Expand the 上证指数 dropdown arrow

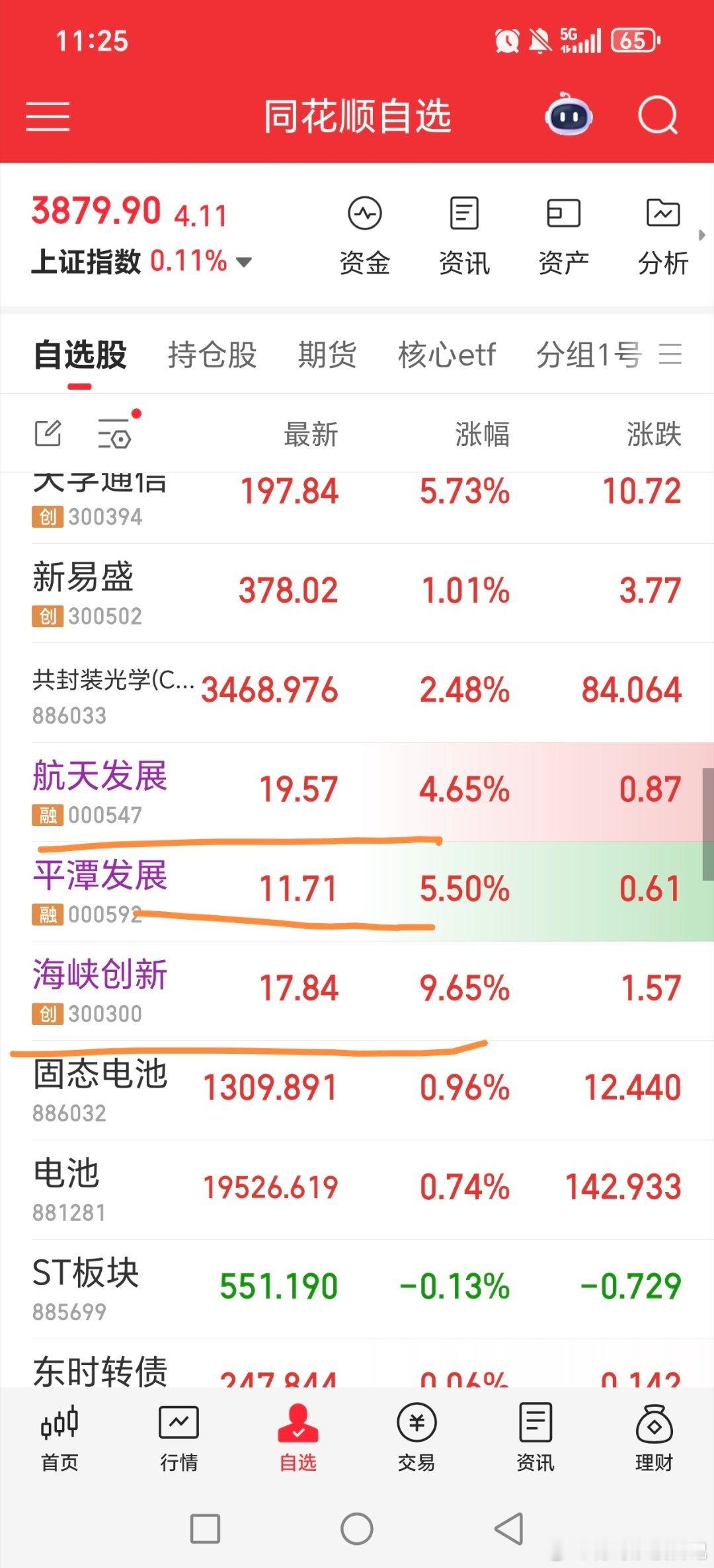(244, 262)
